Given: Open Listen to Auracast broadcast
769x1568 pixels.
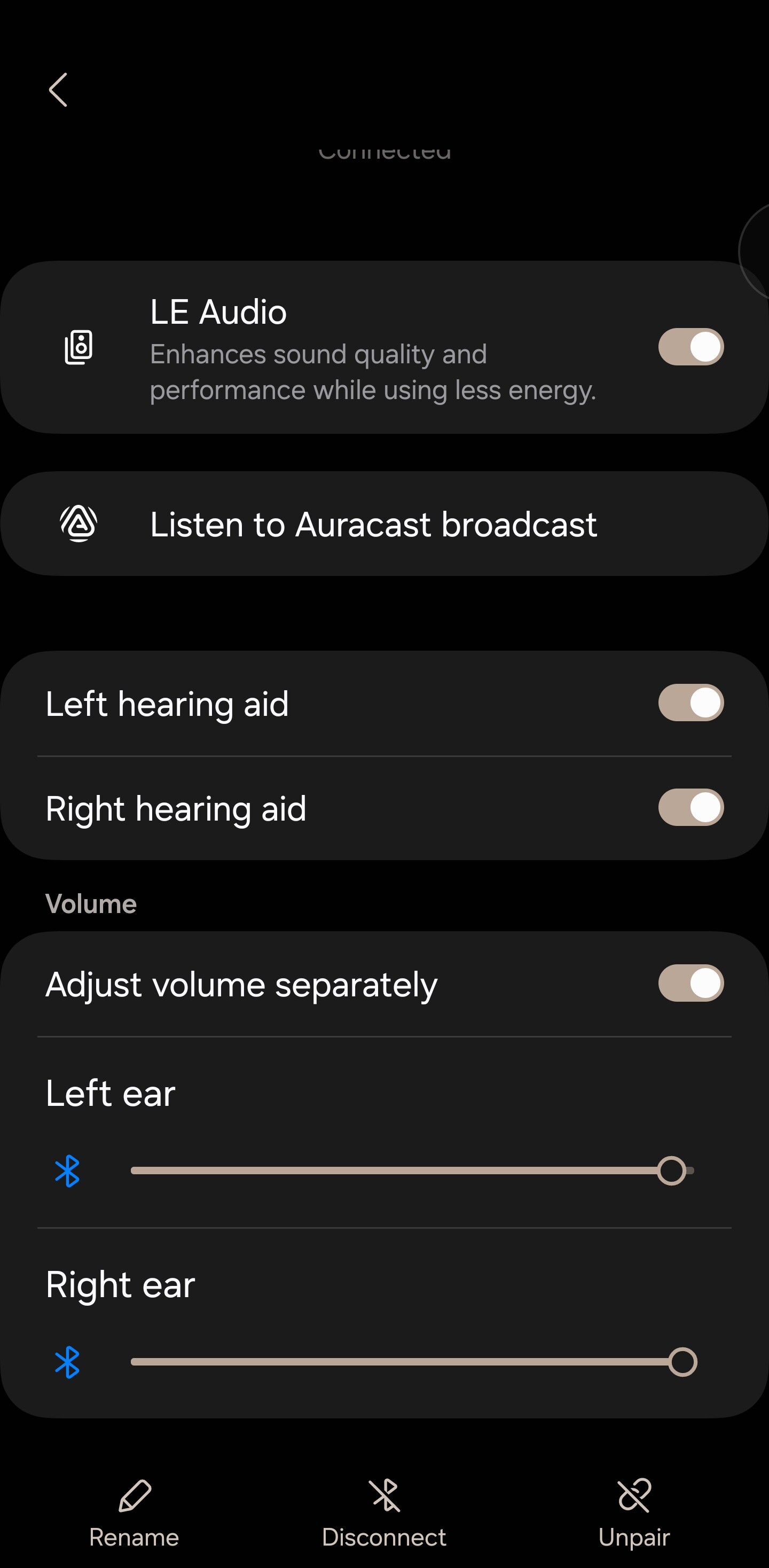Looking at the screenshot, I should 384,524.
